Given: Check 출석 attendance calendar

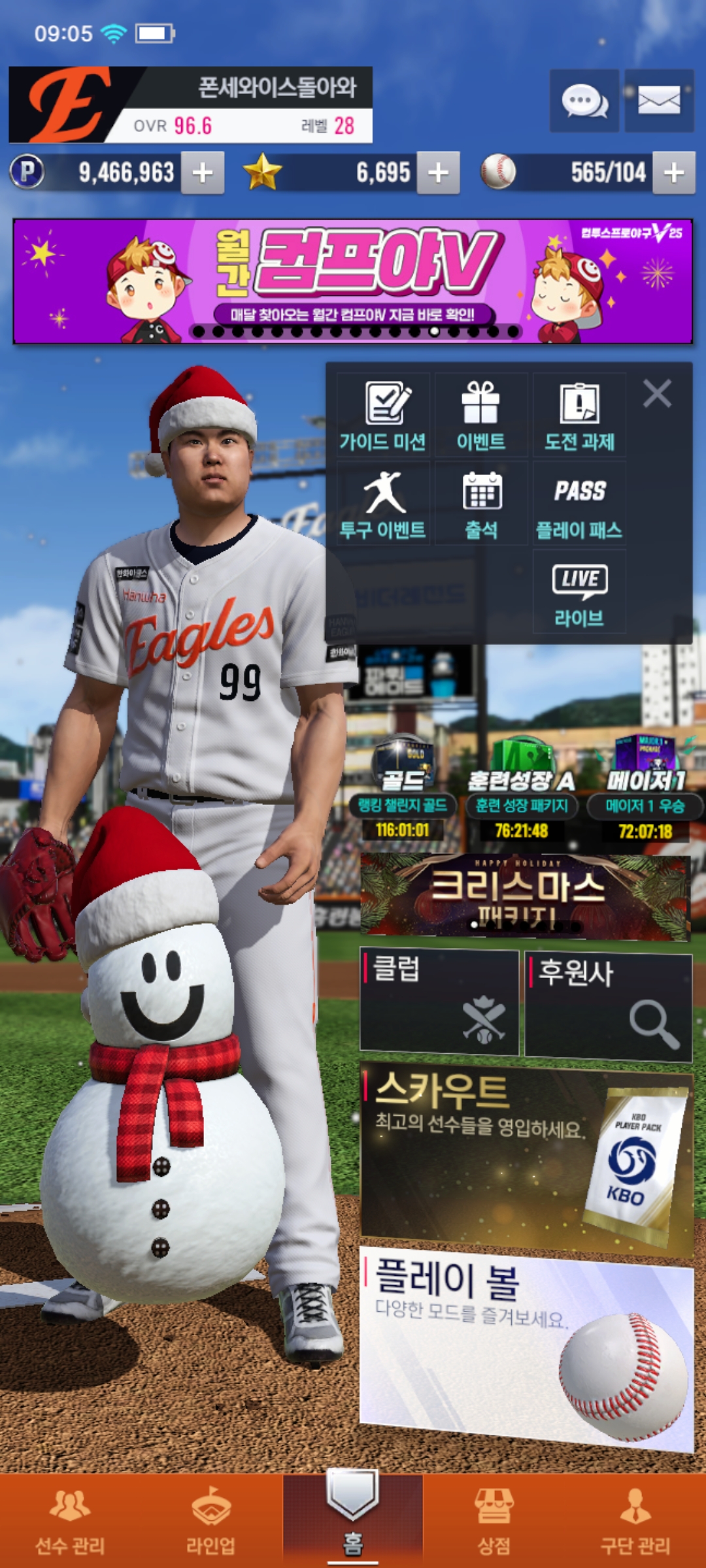Looking at the screenshot, I should click(x=481, y=504).
